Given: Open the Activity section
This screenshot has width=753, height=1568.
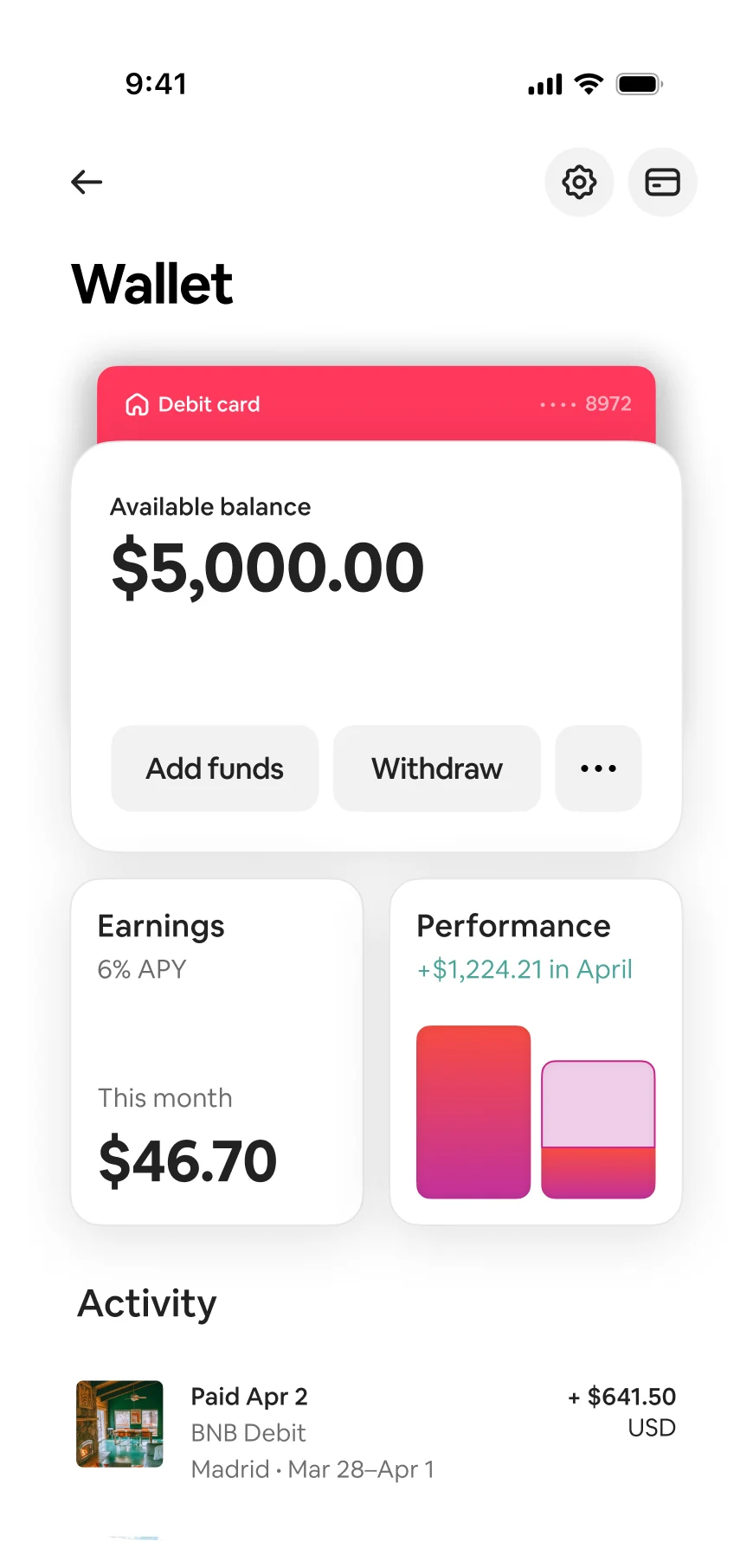Looking at the screenshot, I should click(145, 1303).
